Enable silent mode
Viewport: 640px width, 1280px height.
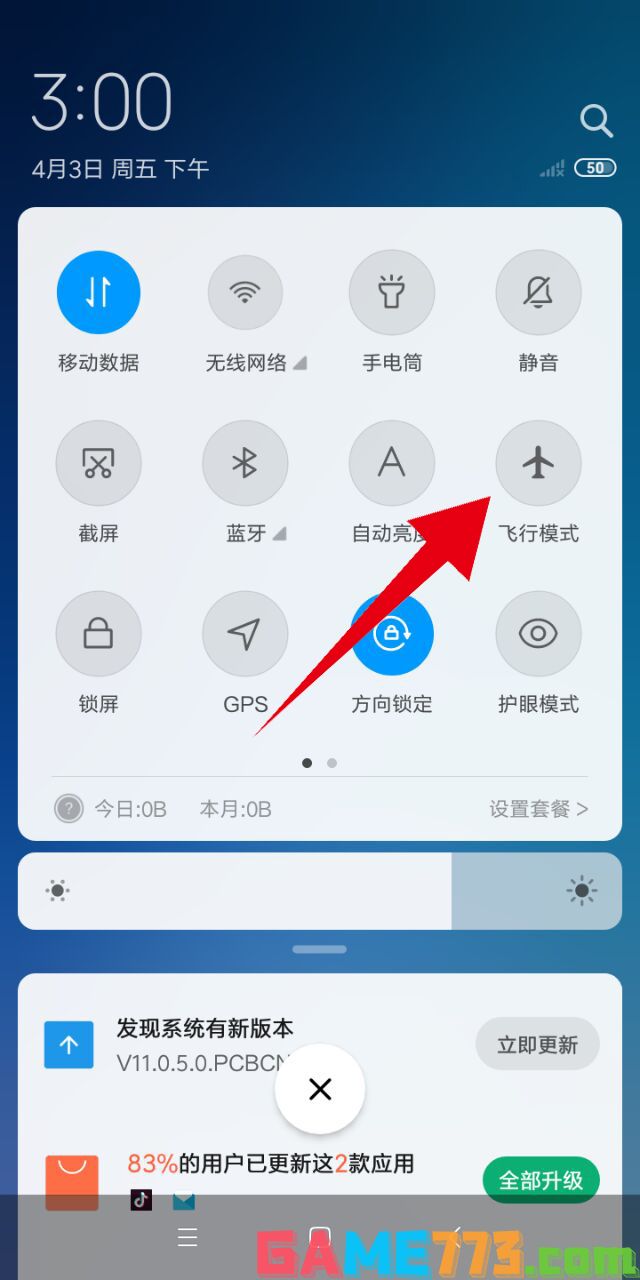pos(538,292)
